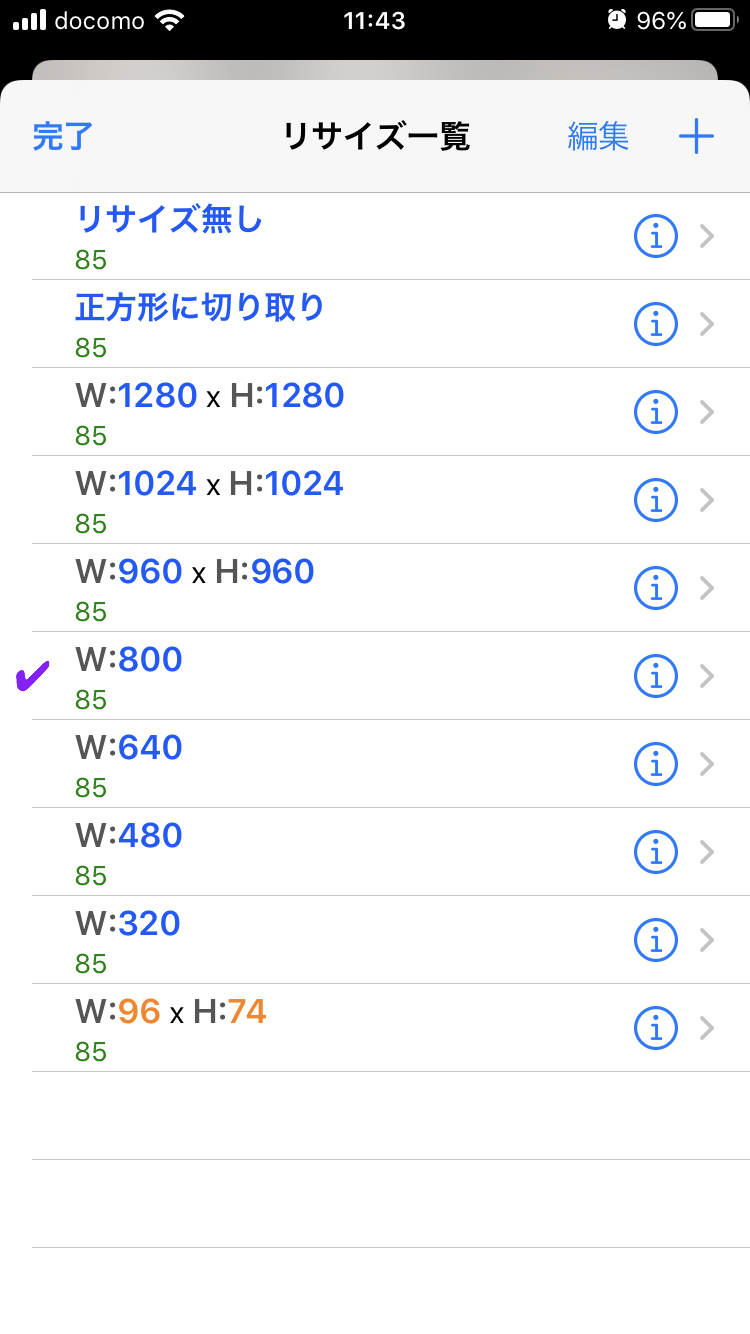Image resolution: width=750 pixels, height=1334 pixels.
Task: View info for 正方形に切り取り
Action: (656, 324)
